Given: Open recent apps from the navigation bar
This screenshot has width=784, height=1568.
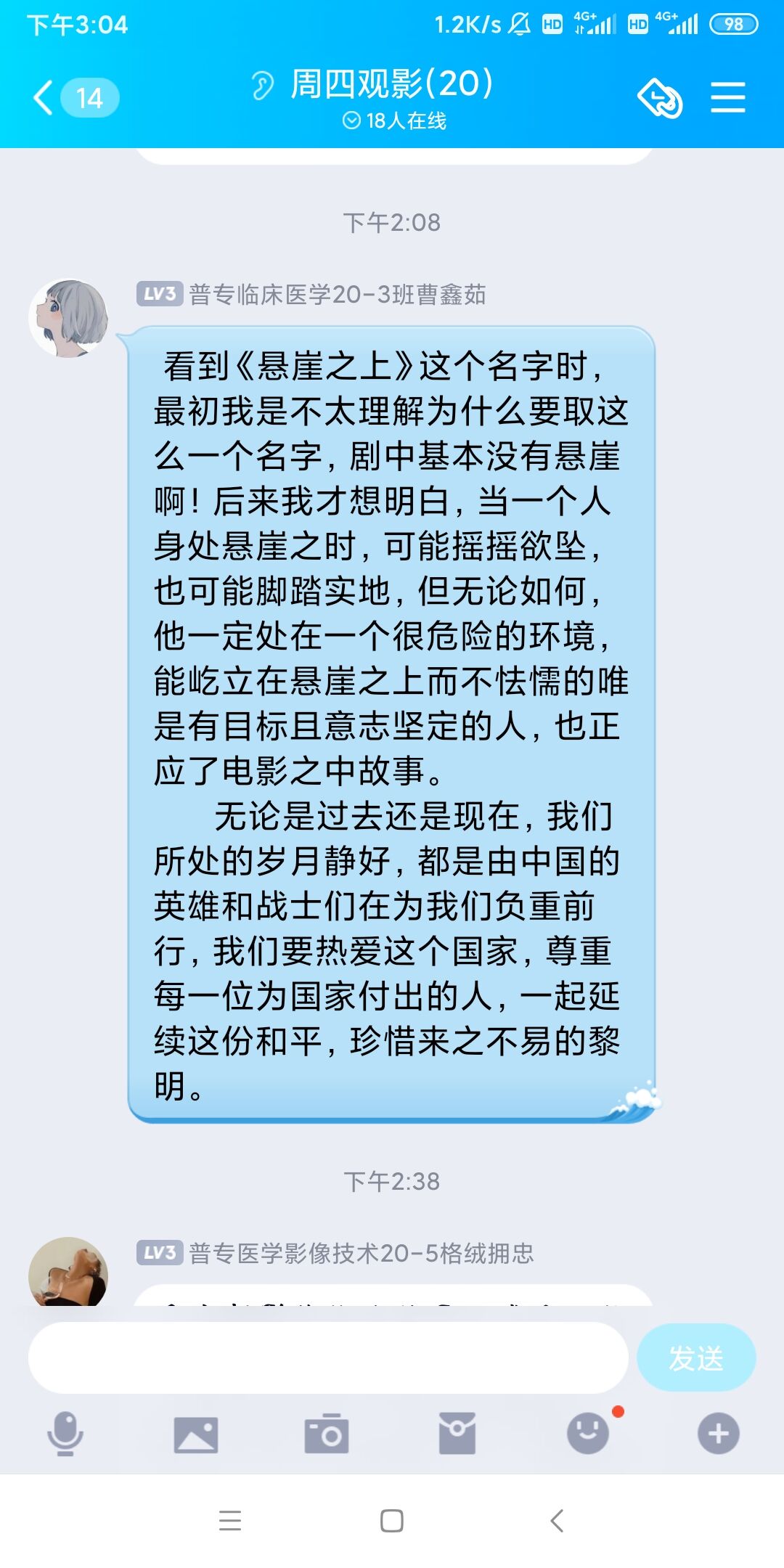Looking at the screenshot, I should tap(230, 1521).
